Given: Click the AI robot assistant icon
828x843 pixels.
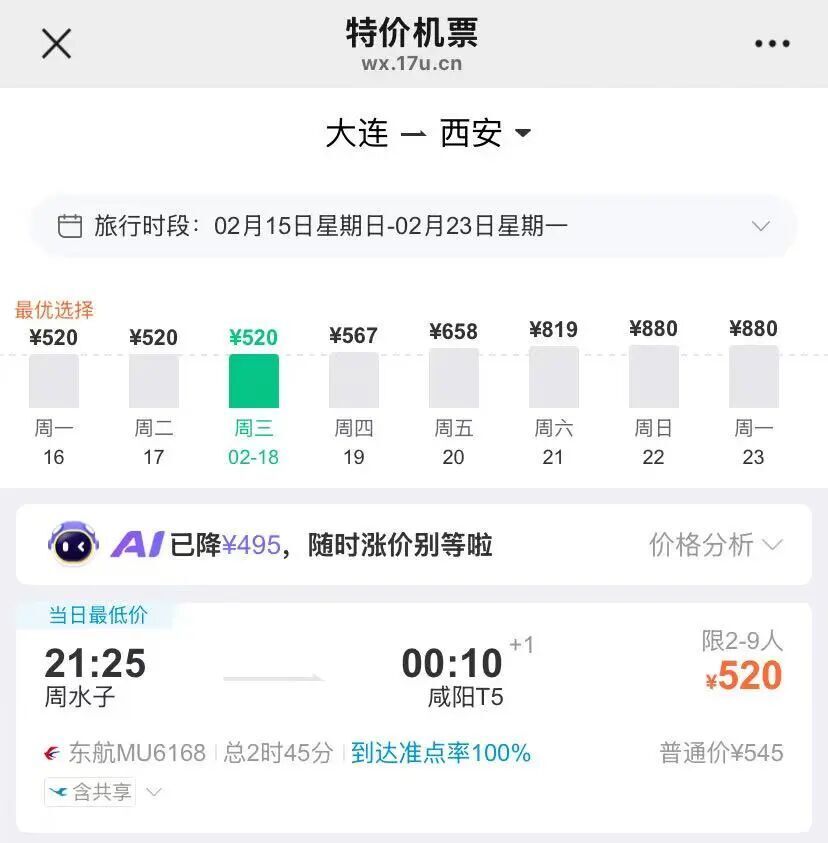Looking at the screenshot, I should click(70, 545).
